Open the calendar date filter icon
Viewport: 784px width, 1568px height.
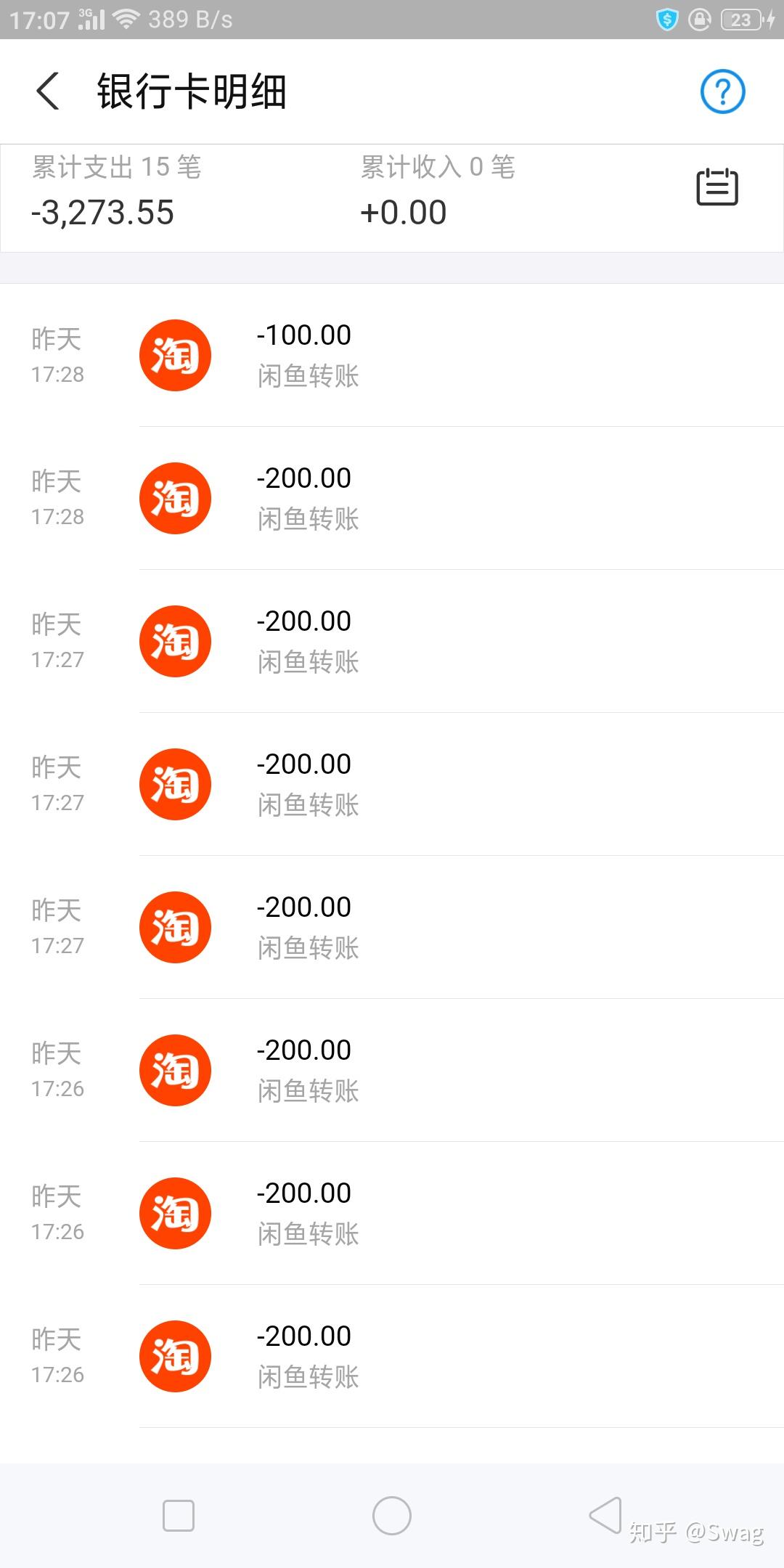[717, 187]
